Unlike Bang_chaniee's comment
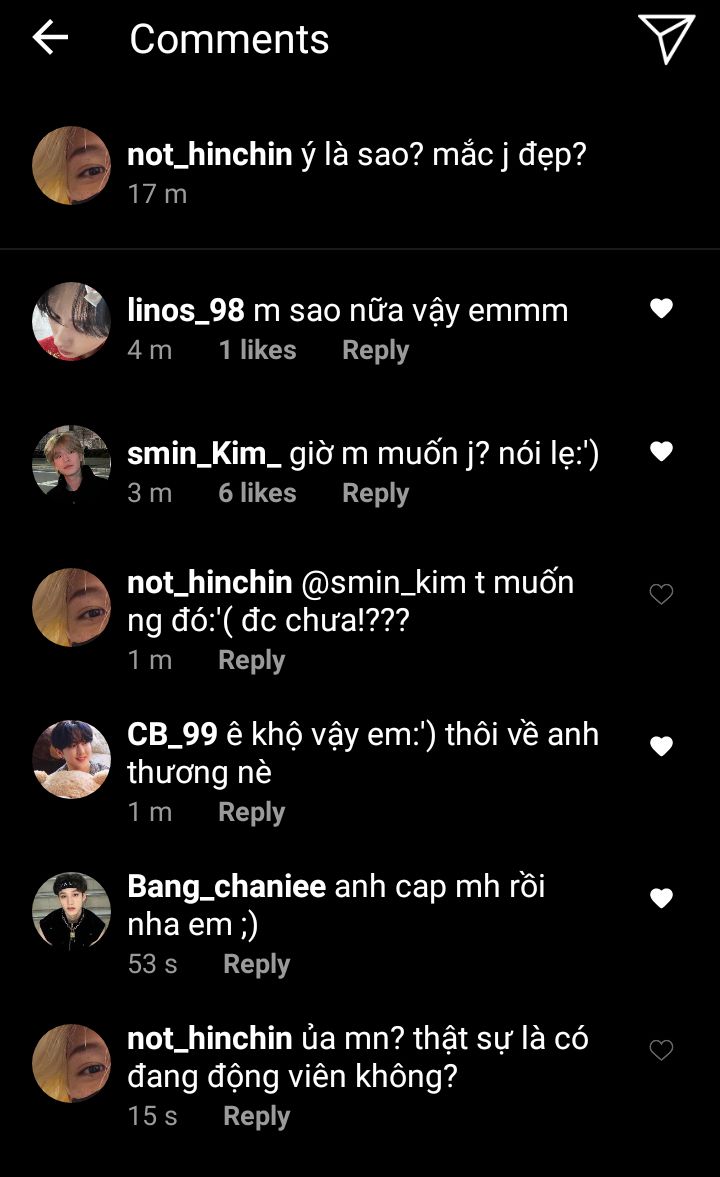 pyautogui.click(x=661, y=899)
